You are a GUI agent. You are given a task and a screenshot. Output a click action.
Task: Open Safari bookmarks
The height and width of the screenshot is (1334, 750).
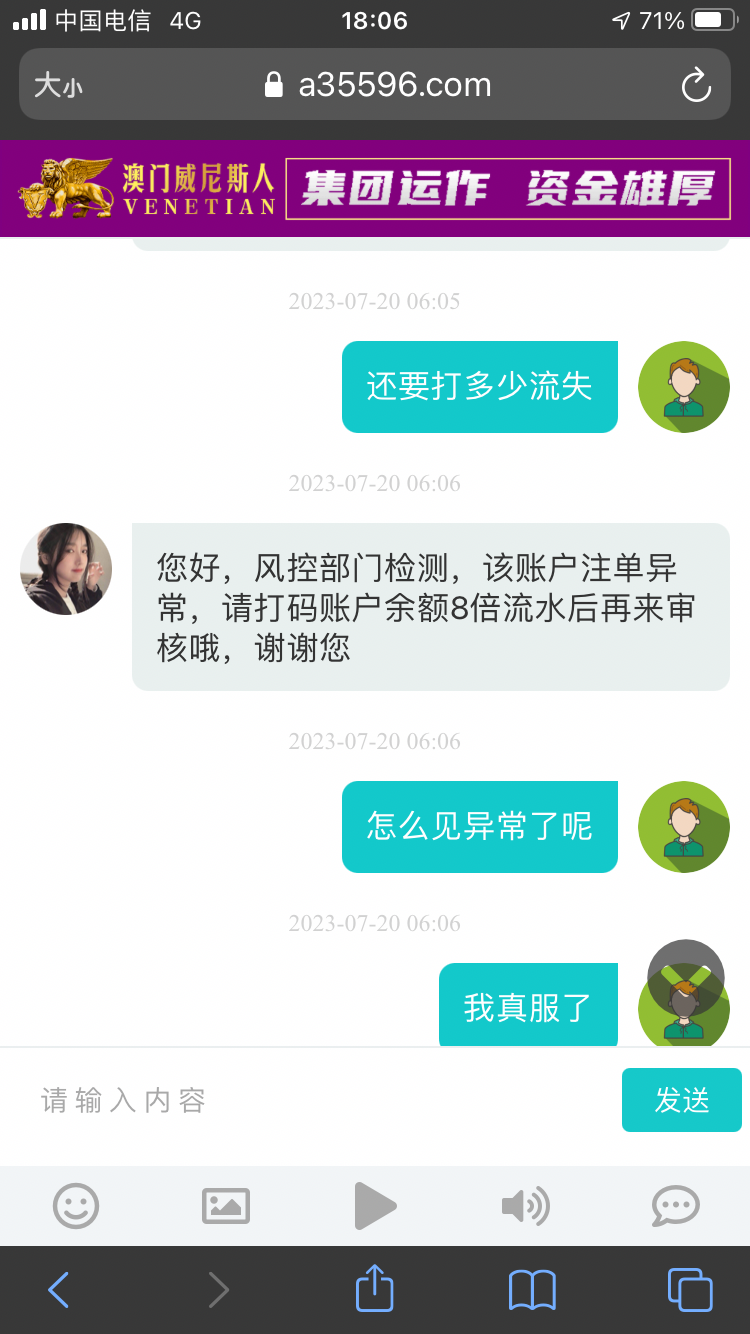[531, 1289]
